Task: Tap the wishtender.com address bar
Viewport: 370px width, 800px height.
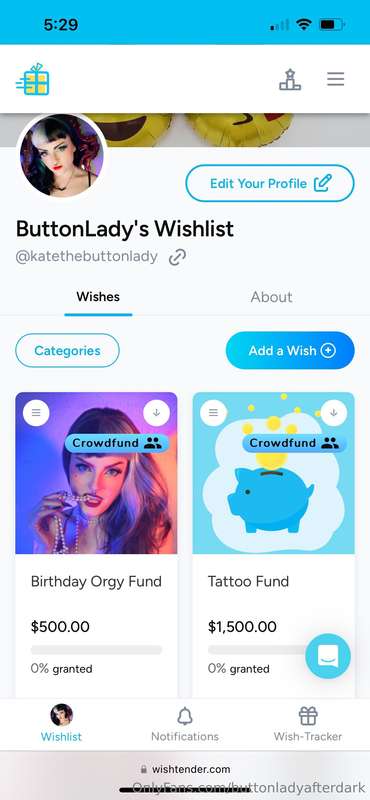Action: pyautogui.click(x=185, y=769)
